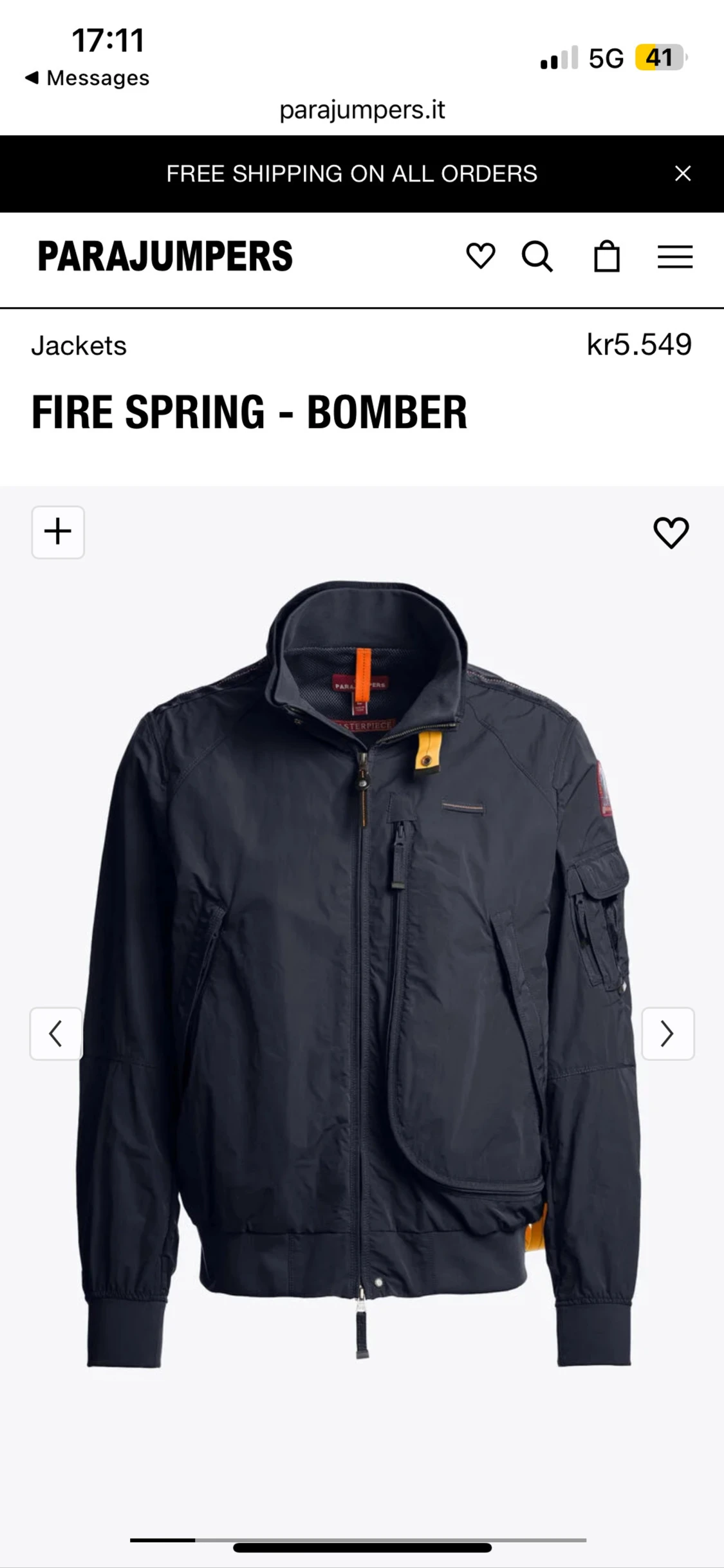
Task: Tap the parajumpers.it address bar
Action: pos(362,109)
